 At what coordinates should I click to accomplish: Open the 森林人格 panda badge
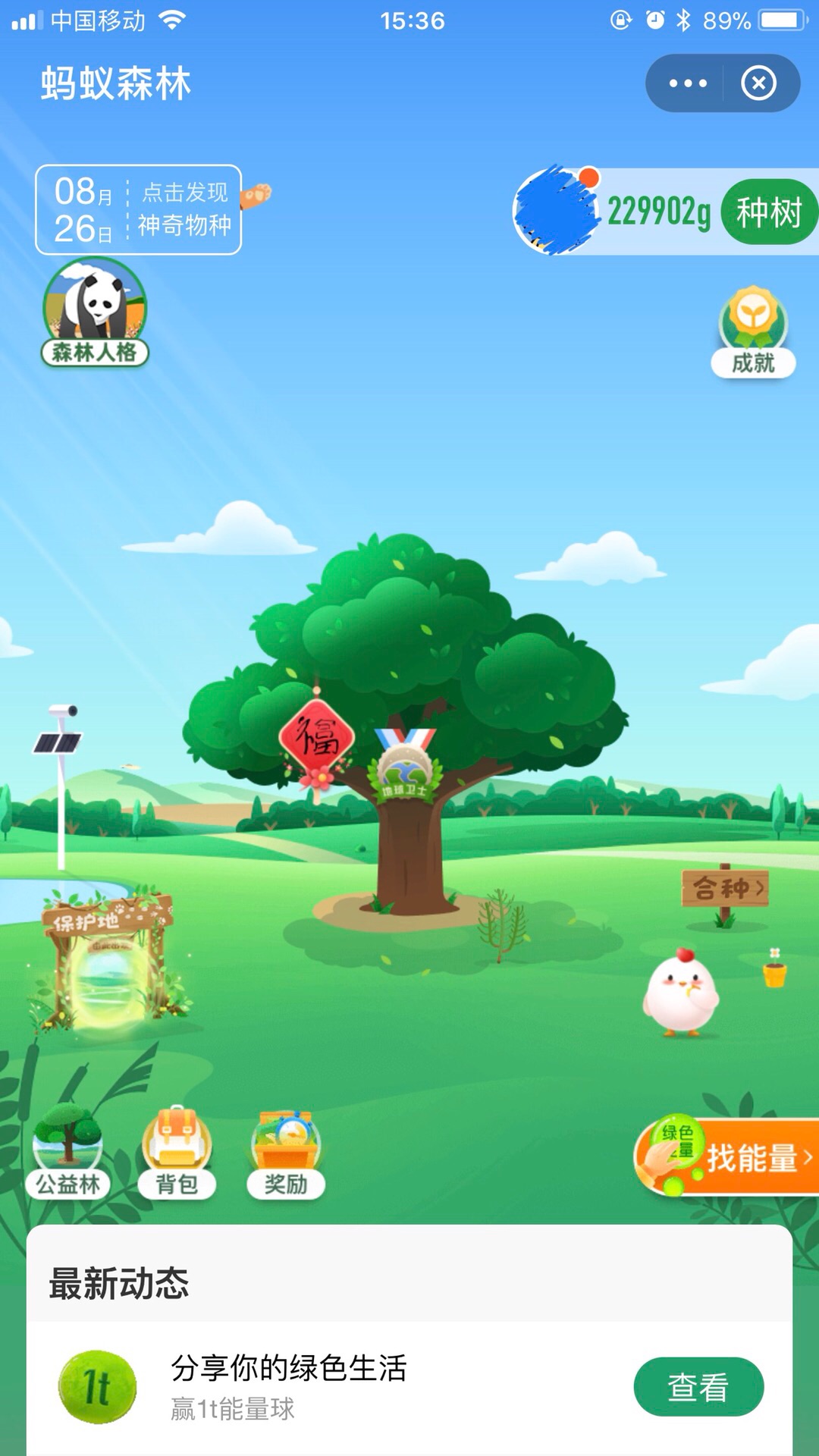click(x=95, y=312)
